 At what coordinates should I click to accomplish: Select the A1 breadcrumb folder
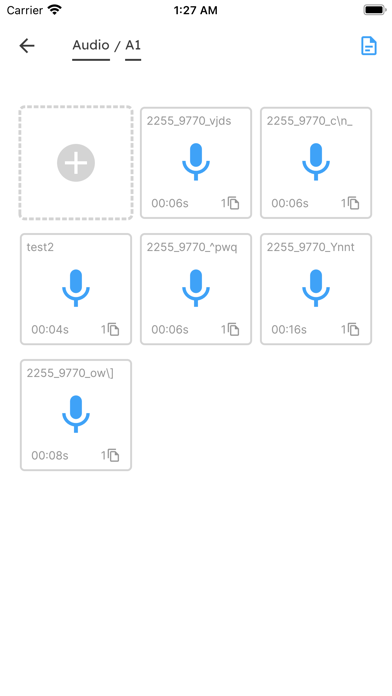[133, 45]
